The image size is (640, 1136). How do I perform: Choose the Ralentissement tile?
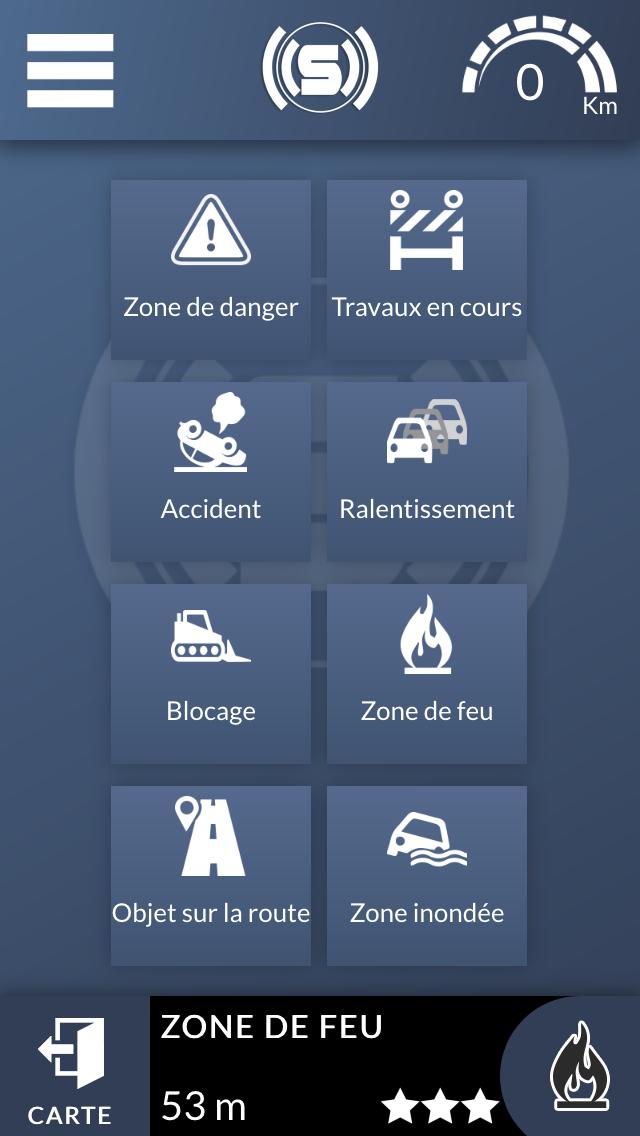427,472
